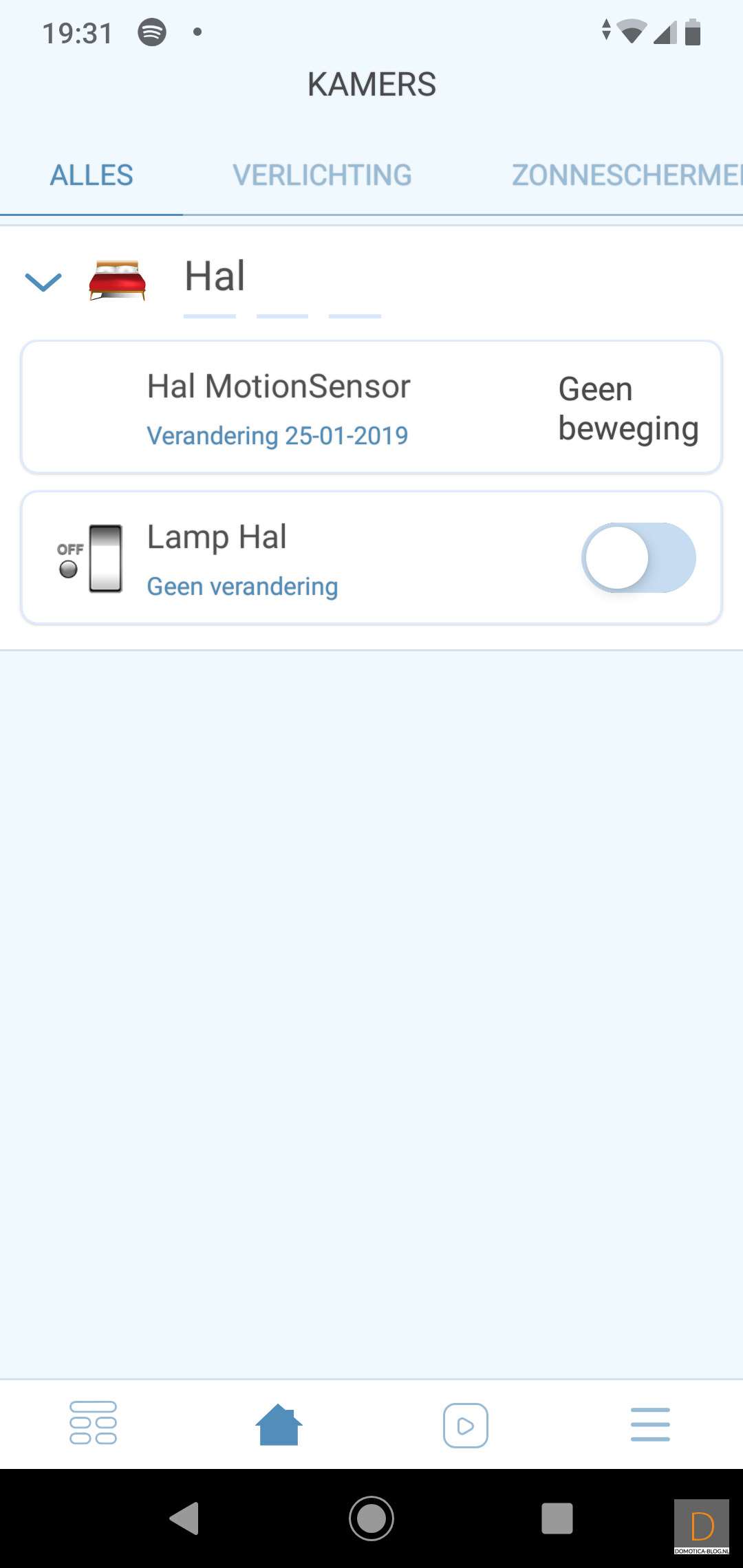Open the dashboard grid view
Screen dimensions: 743x1568
pos(93,1423)
